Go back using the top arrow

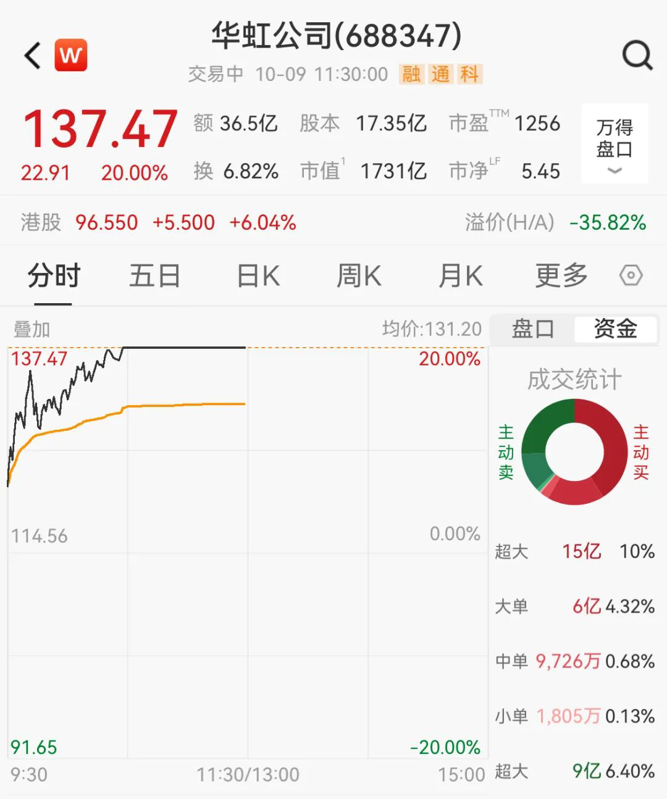32,55
